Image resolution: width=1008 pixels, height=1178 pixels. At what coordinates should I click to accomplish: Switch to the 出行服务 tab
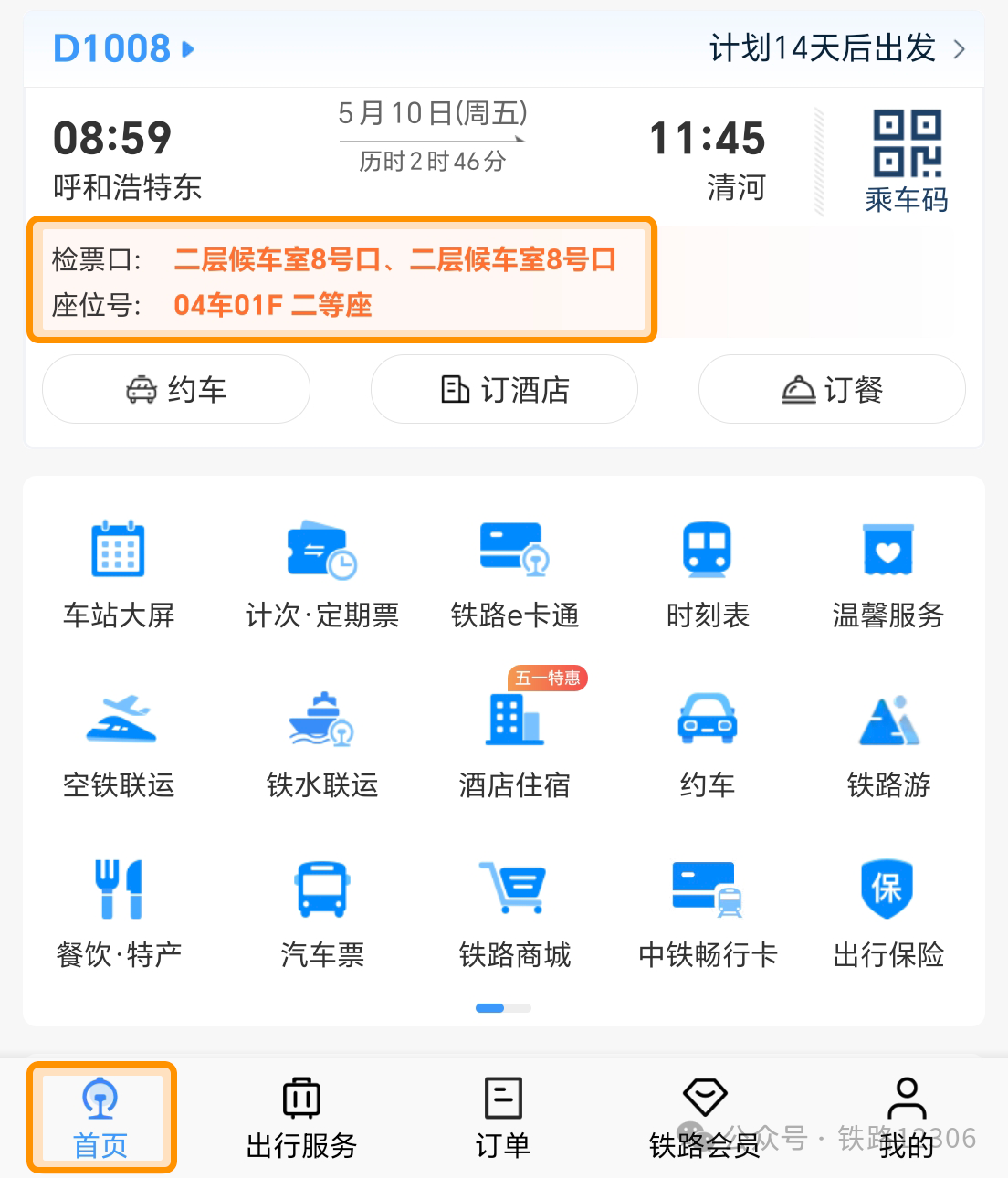(301, 1118)
